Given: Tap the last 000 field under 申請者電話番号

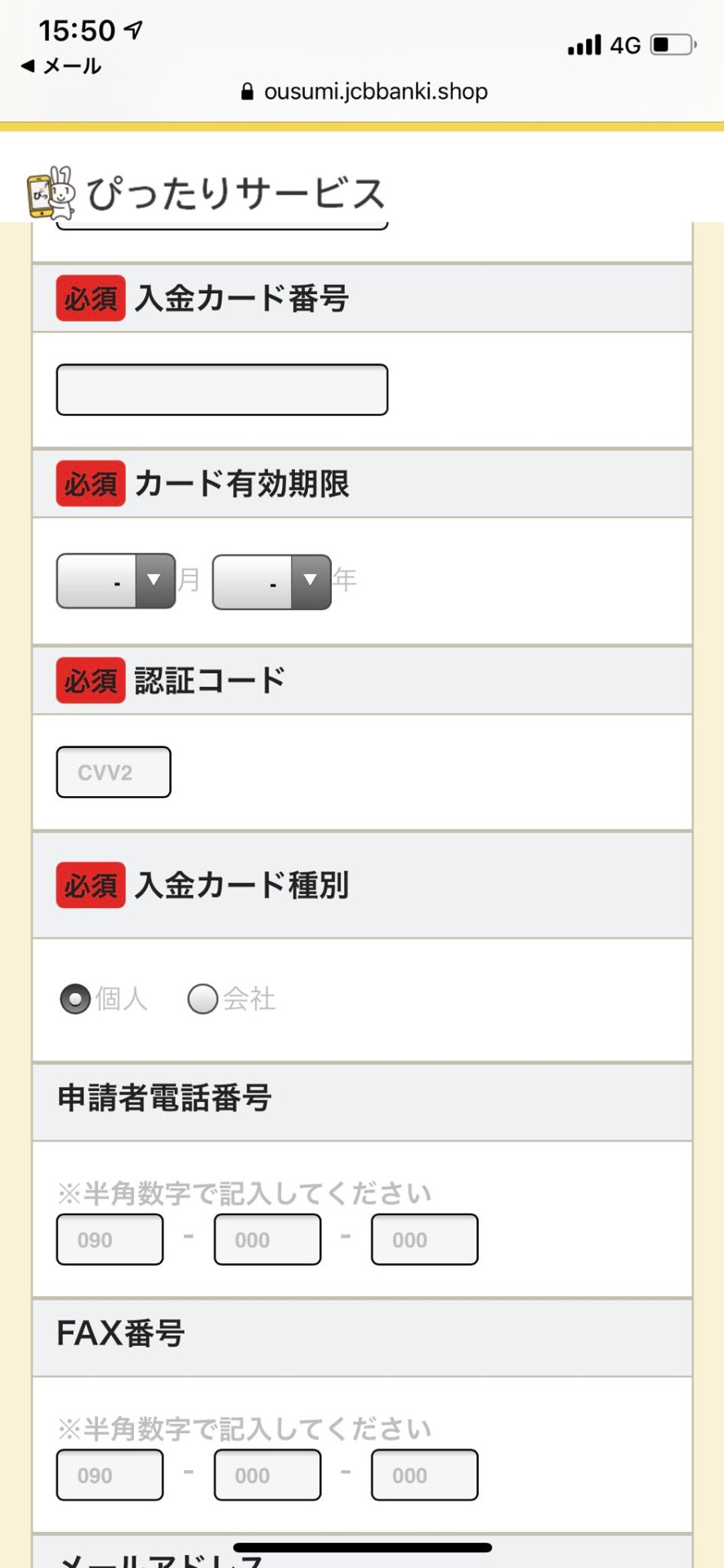Looking at the screenshot, I should click(x=424, y=1240).
